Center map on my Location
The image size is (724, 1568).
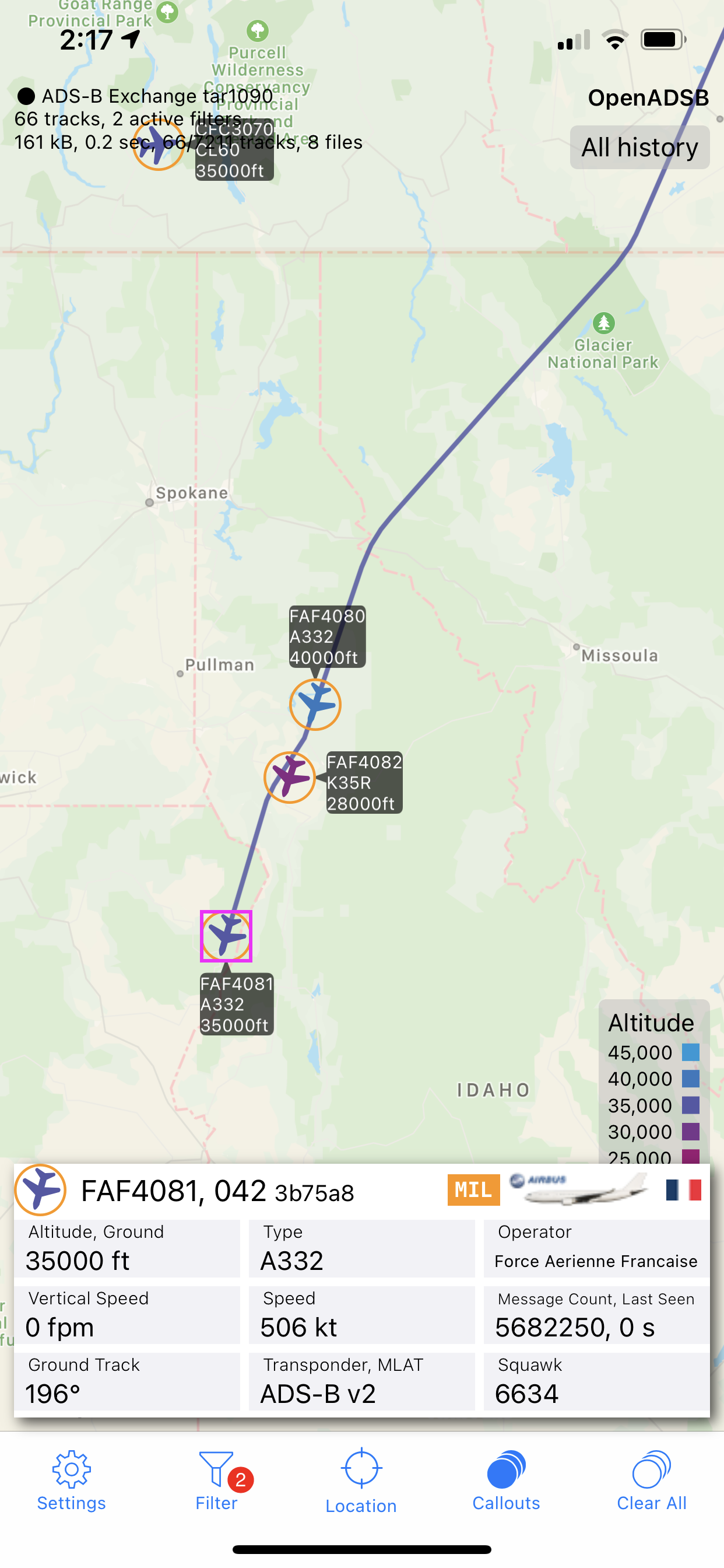pos(361,1480)
